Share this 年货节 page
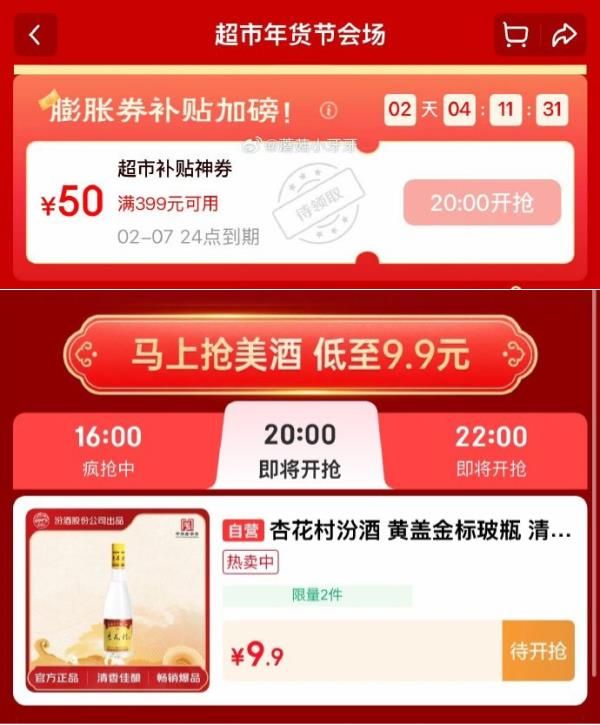This screenshot has width=600, height=725. click(x=564, y=36)
